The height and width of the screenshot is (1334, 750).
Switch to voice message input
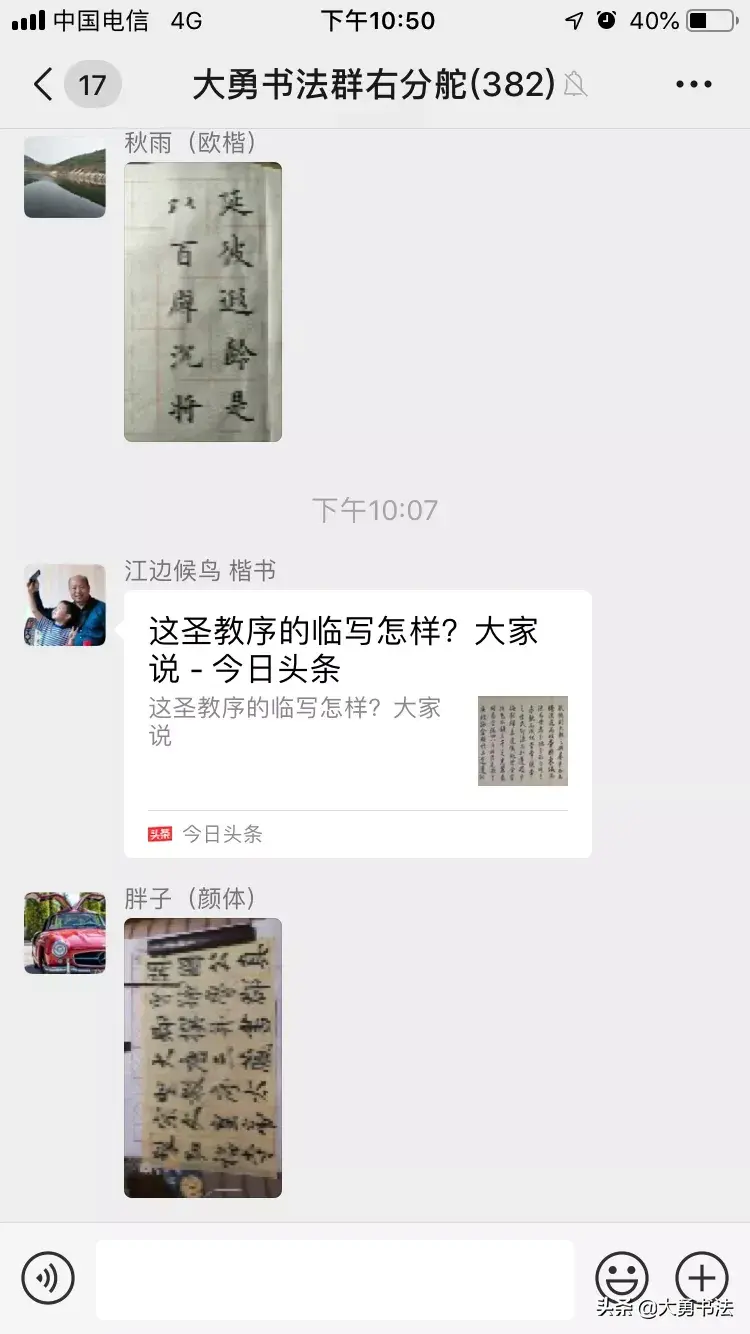click(x=48, y=1277)
